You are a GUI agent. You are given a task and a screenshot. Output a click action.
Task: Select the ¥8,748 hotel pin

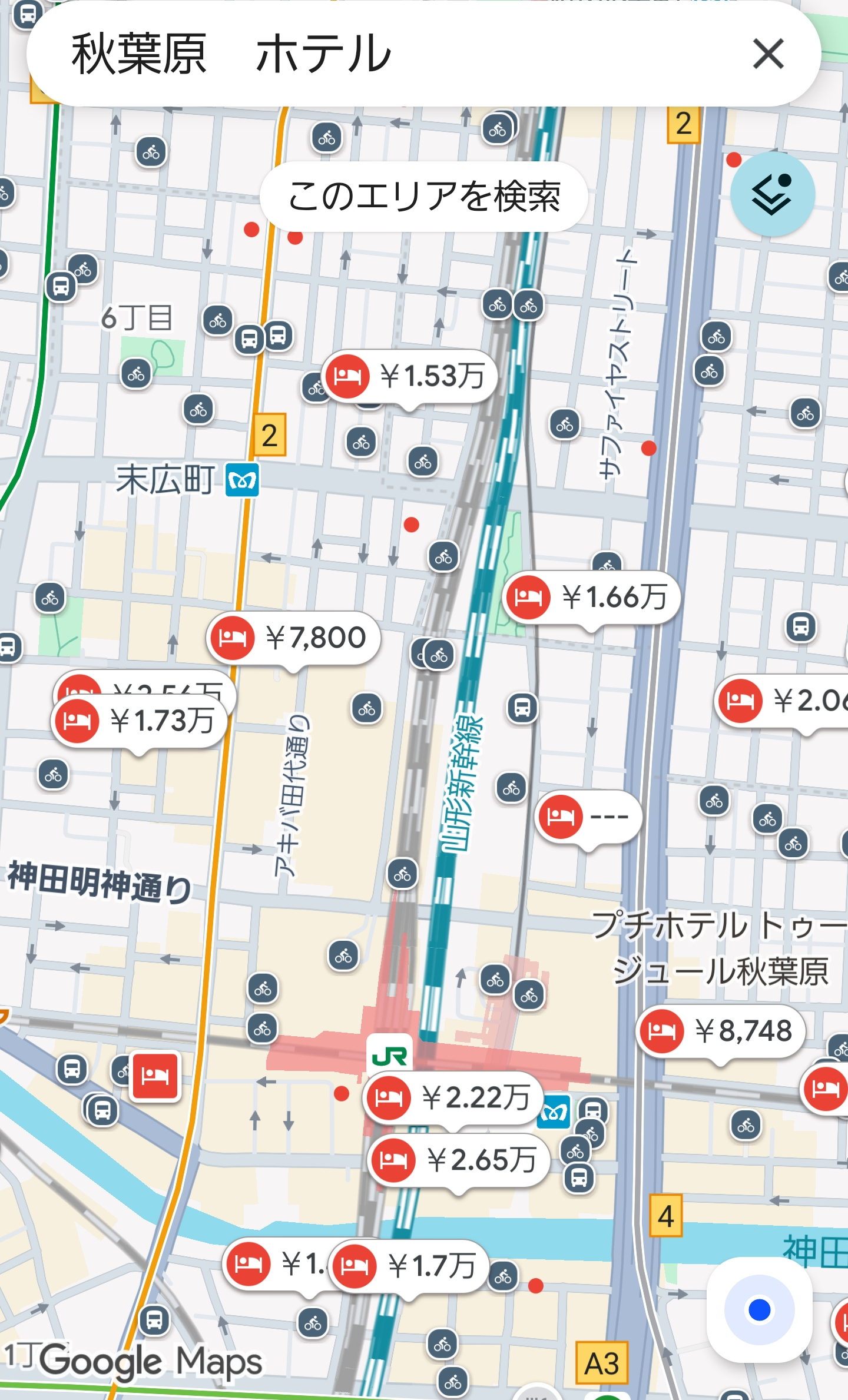[x=721, y=1031]
